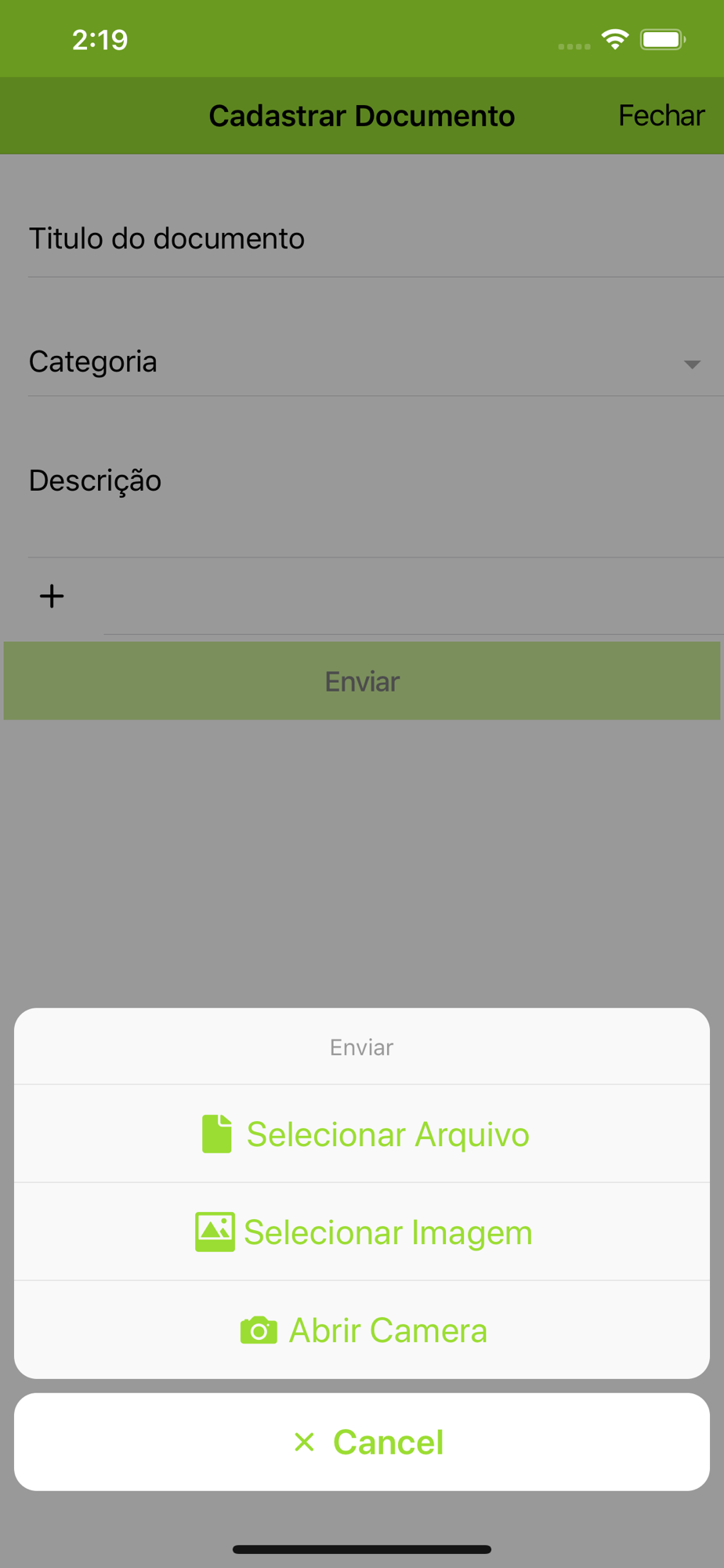Choose Selecionar Arquivo option
Image resolution: width=724 pixels, height=1568 pixels.
[x=362, y=1134]
